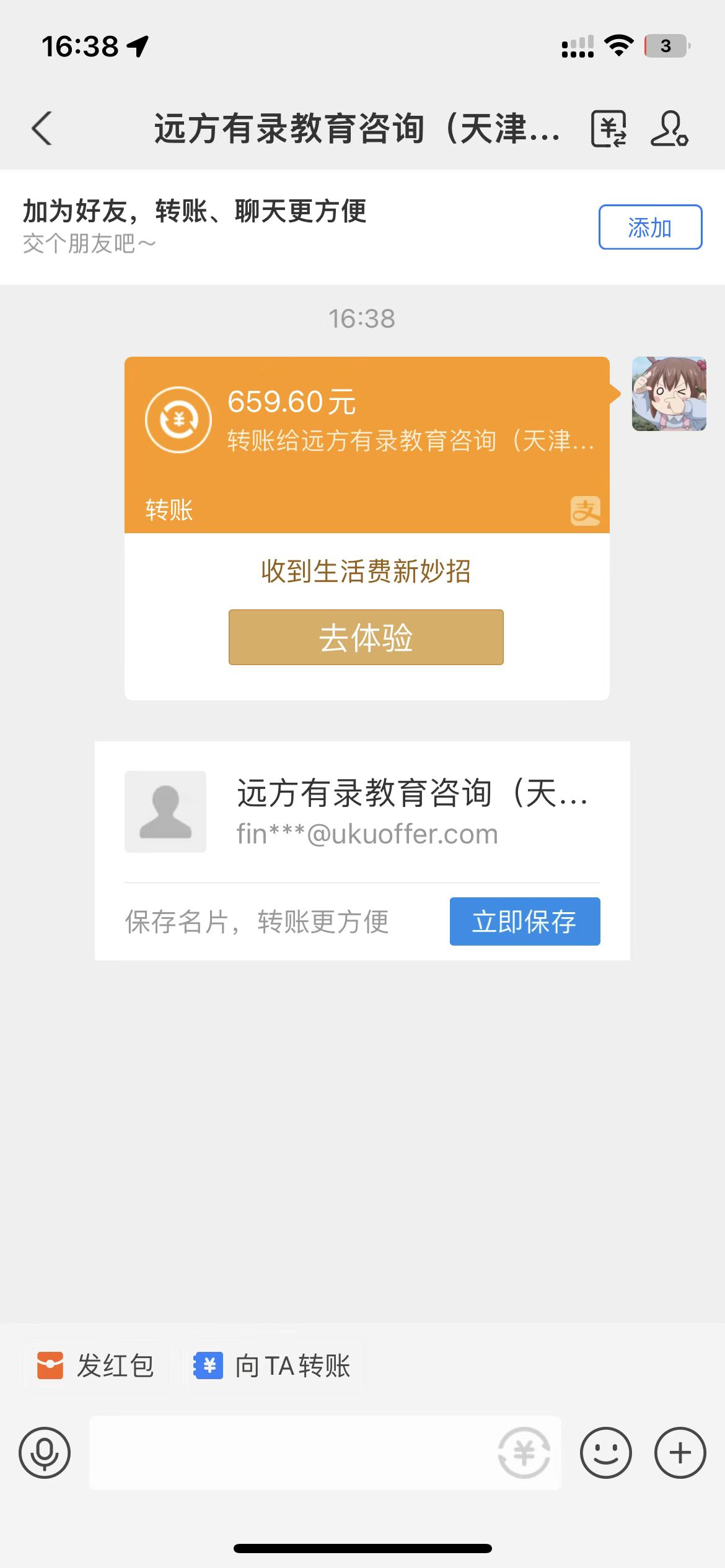Open the 远方有录教育咨询 contact card
725x1568 pixels.
pos(362,811)
